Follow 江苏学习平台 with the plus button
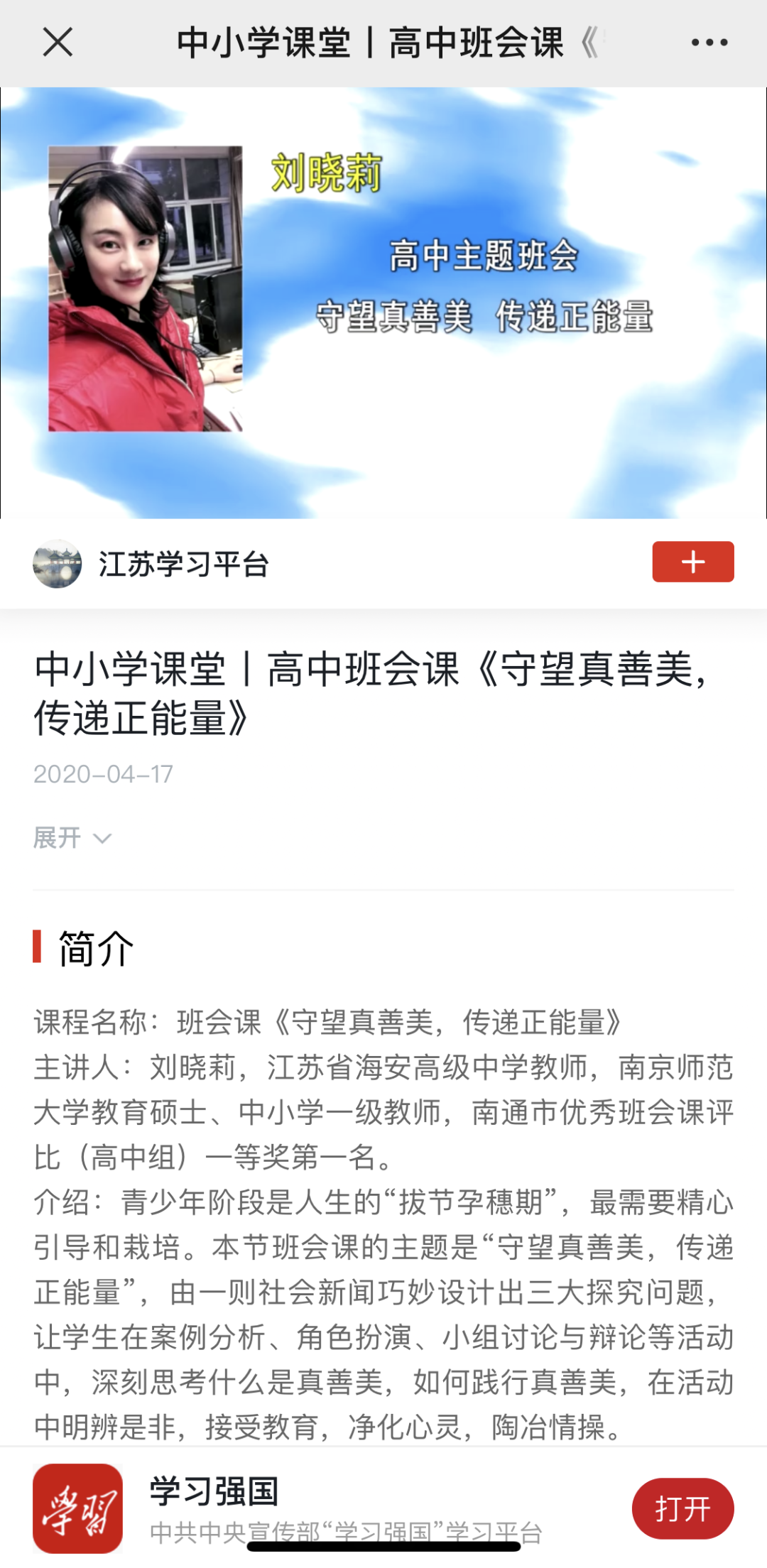This screenshot has width=767, height=1568. click(692, 562)
